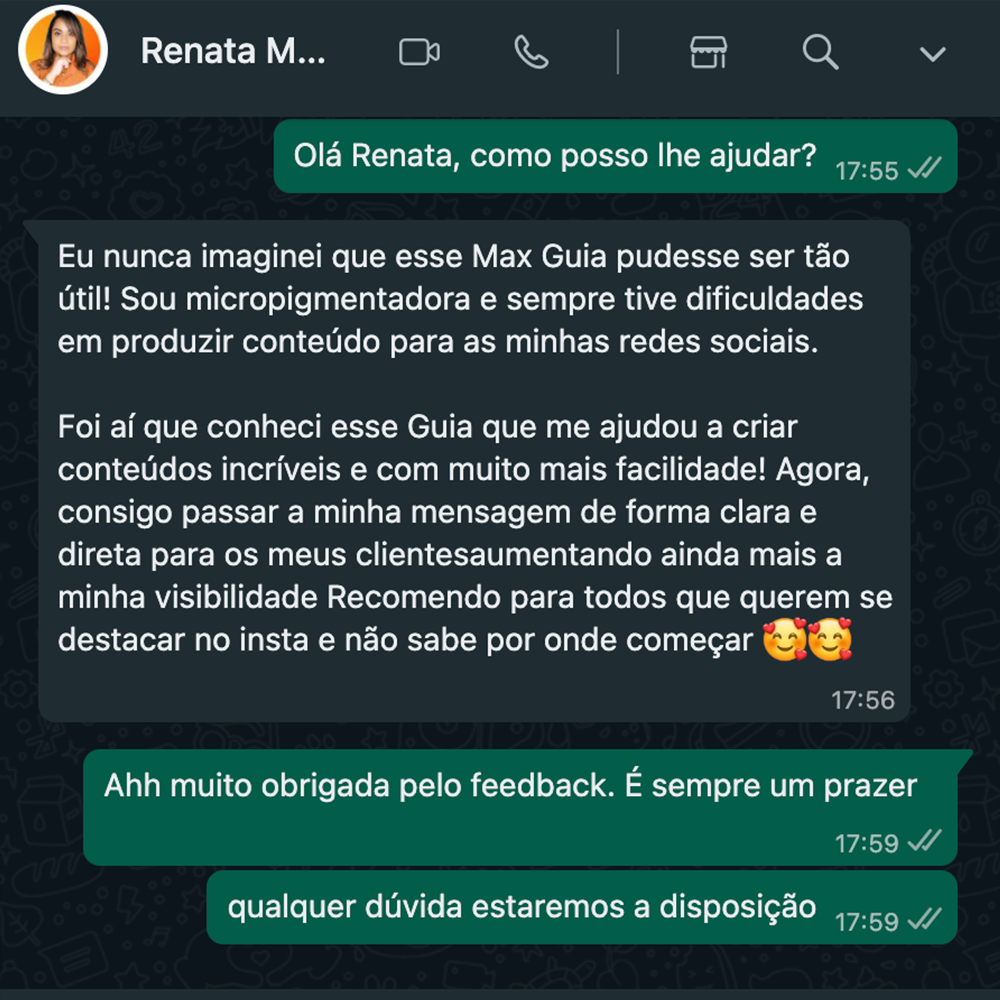Open Renata's profile photo
Screen dimensions: 1000x1000
coord(63,51)
